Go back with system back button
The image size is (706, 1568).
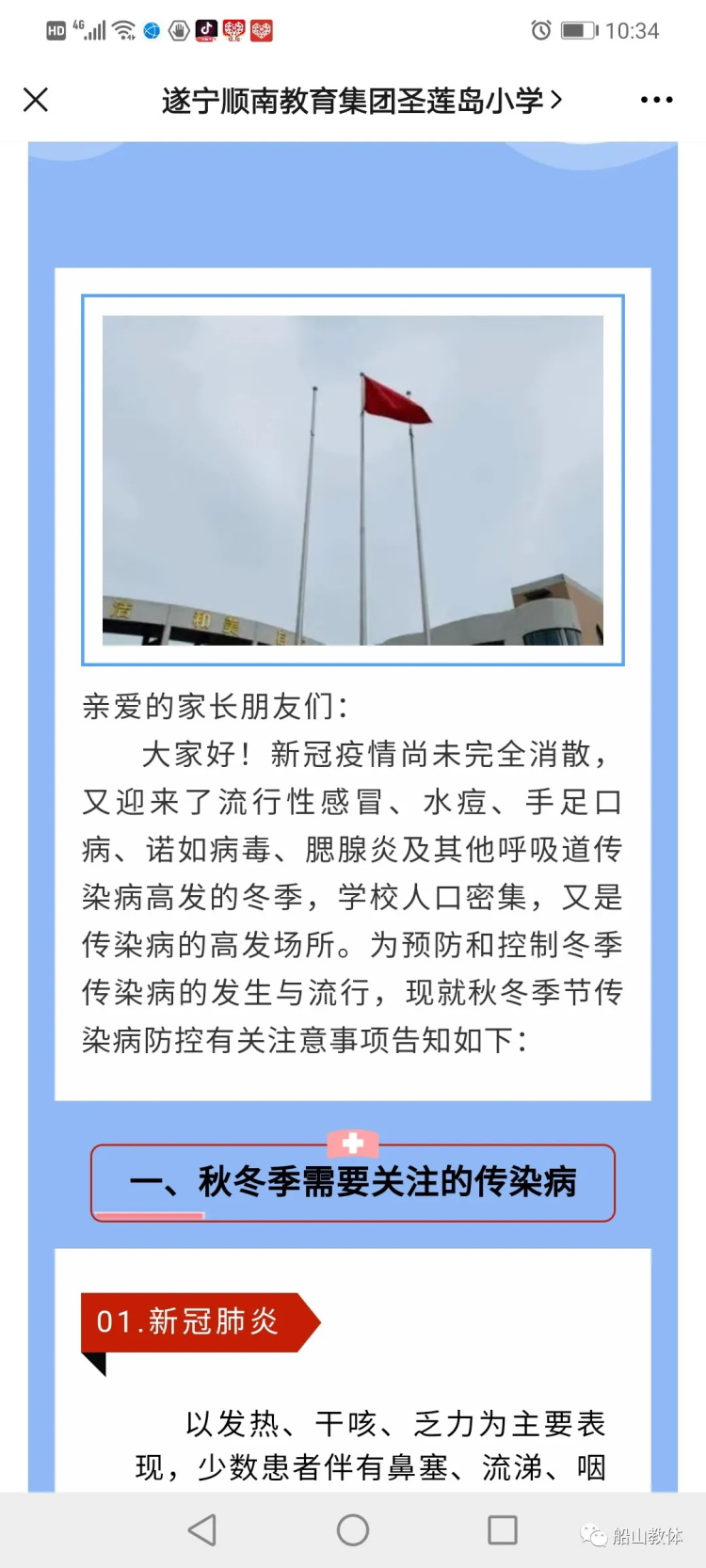click(x=202, y=1530)
